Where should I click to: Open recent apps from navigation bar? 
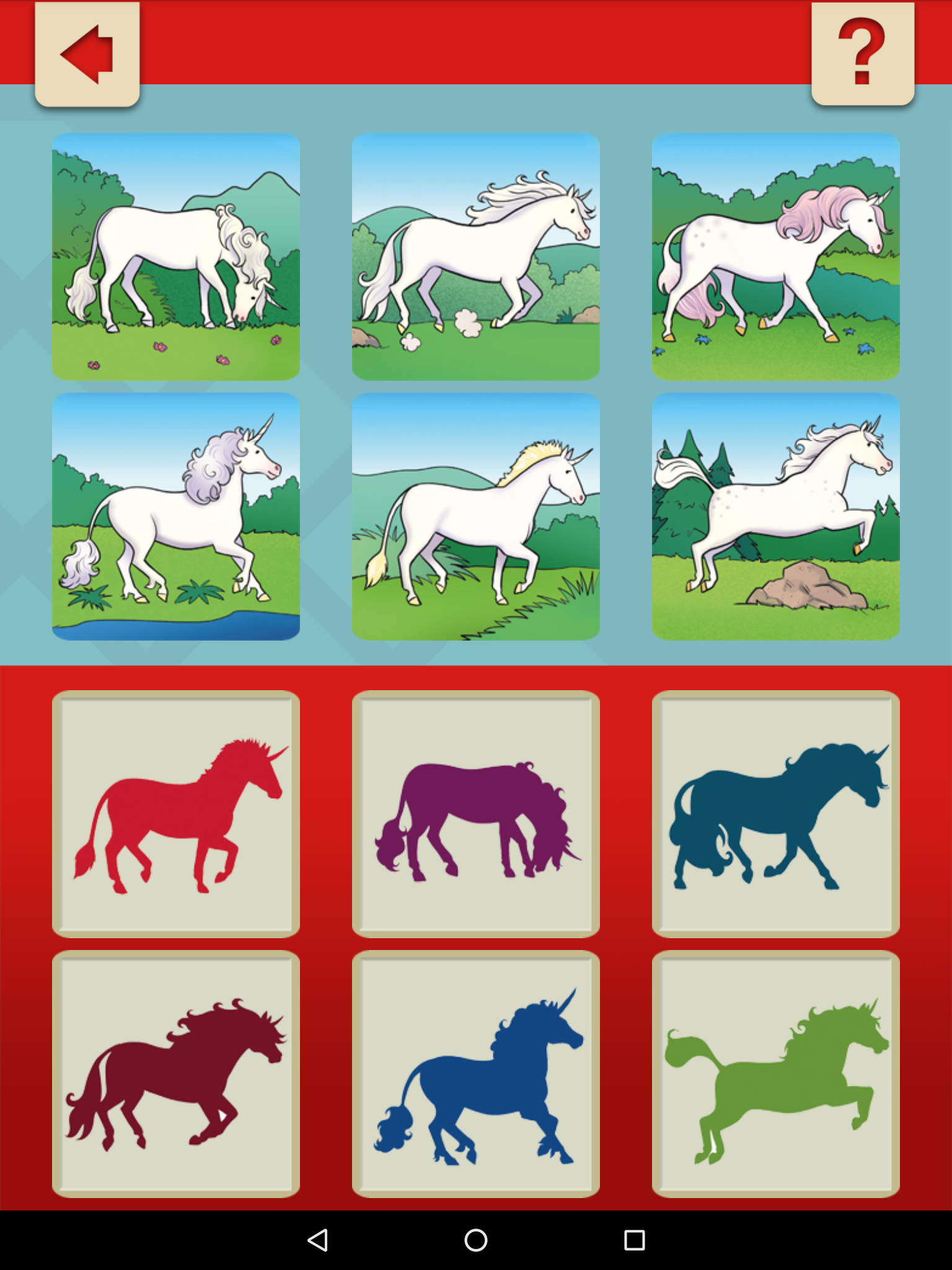coord(634,1240)
